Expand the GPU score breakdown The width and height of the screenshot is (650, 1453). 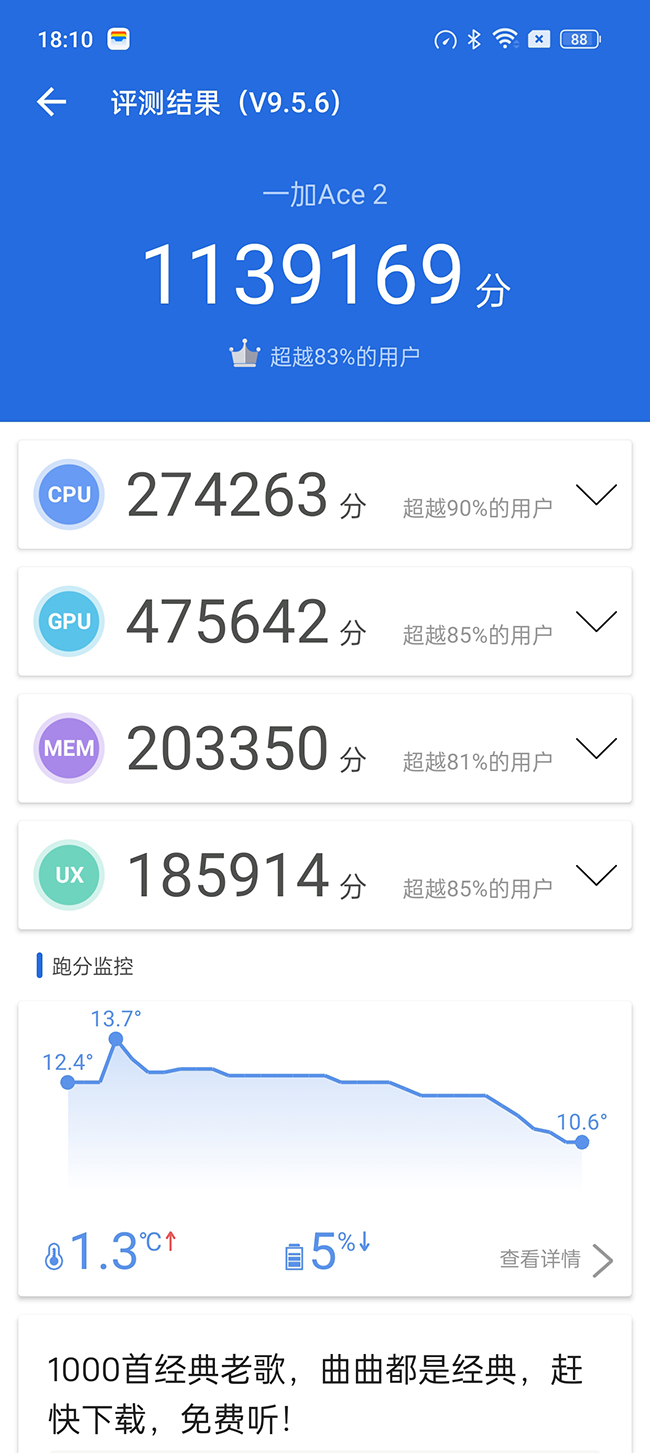[597, 622]
